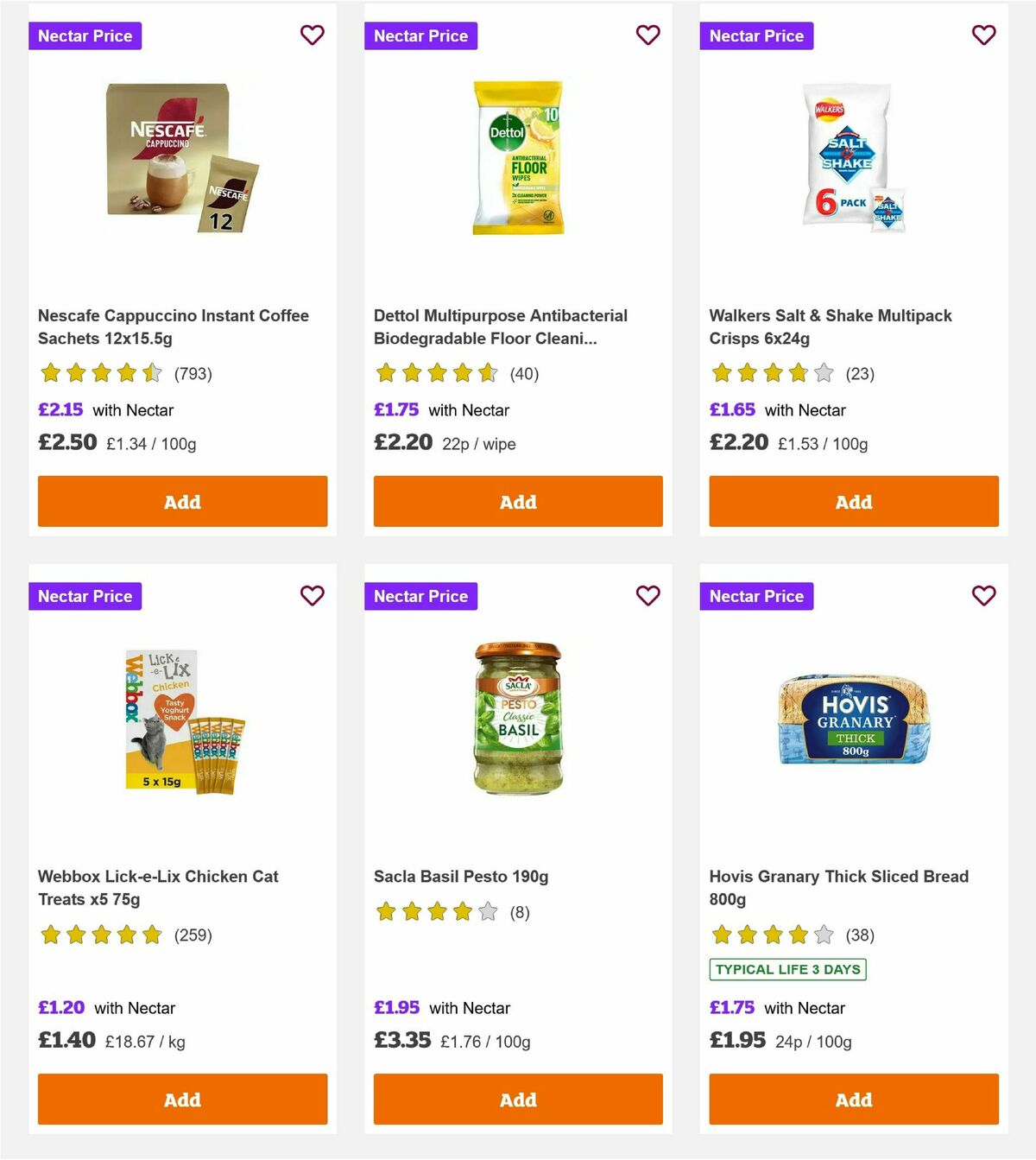Add Dettol floor wipes to basket
Viewport: 1036px width, 1160px height.
tap(517, 501)
